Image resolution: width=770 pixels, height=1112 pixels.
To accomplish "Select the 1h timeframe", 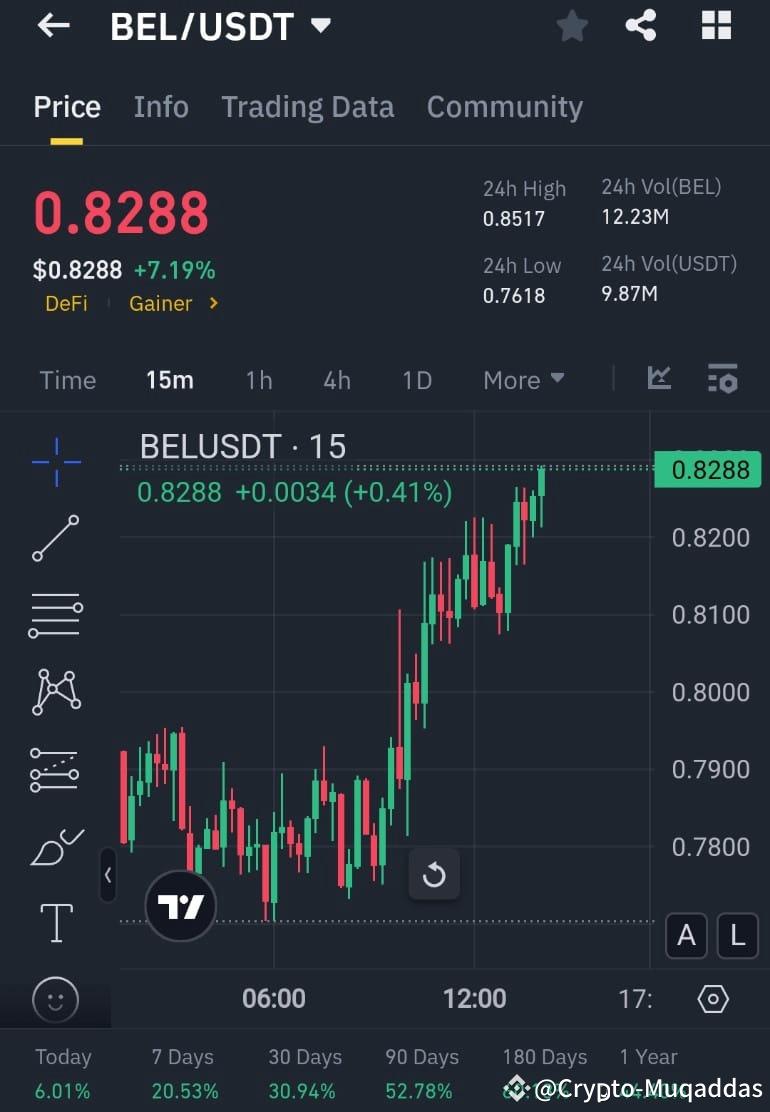I will (x=258, y=380).
